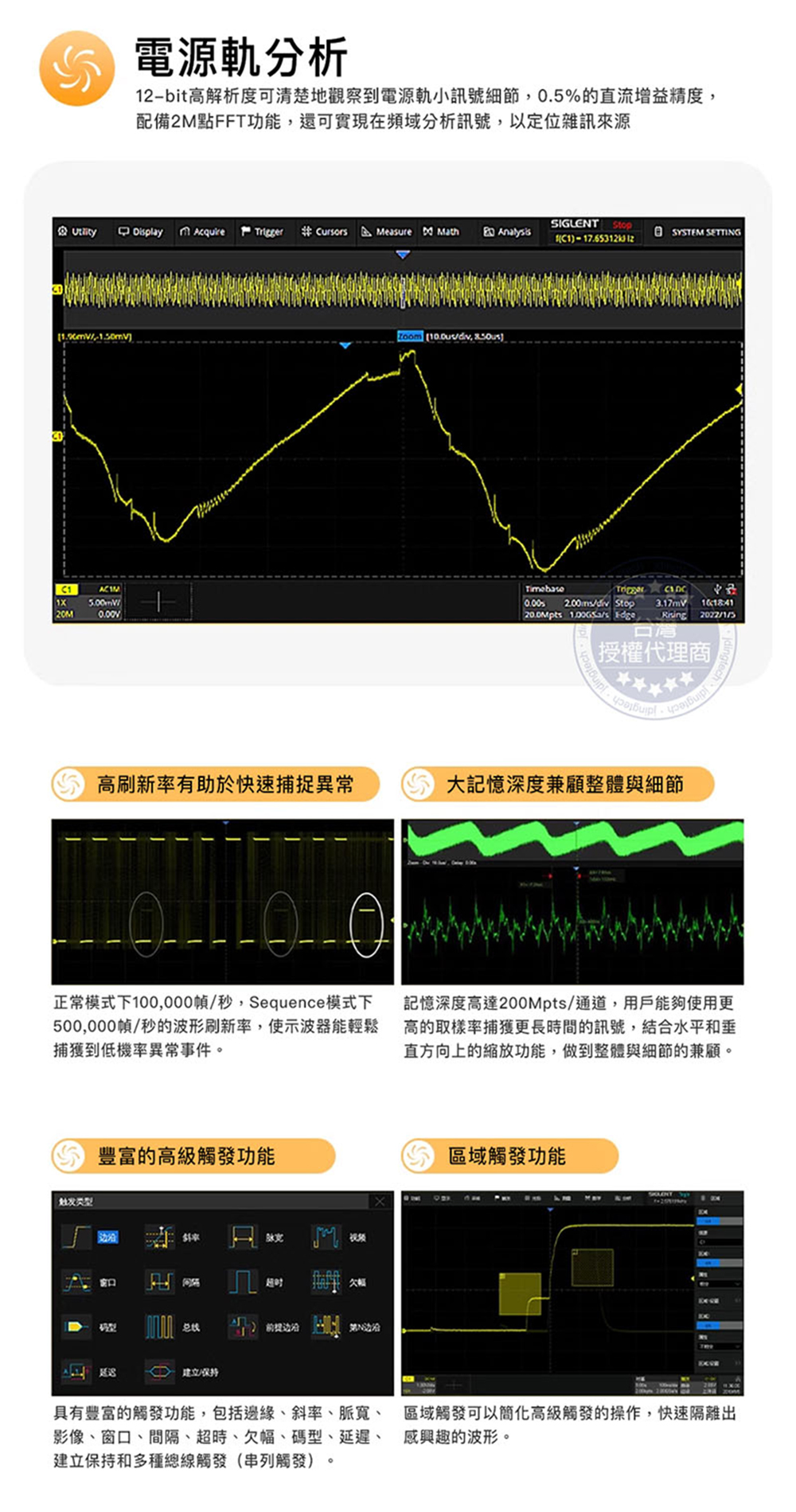The width and height of the screenshot is (796, 1512).
Task: Select the 窗口 (window) trigger icon
Action: pyautogui.click(x=76, y=1281)
